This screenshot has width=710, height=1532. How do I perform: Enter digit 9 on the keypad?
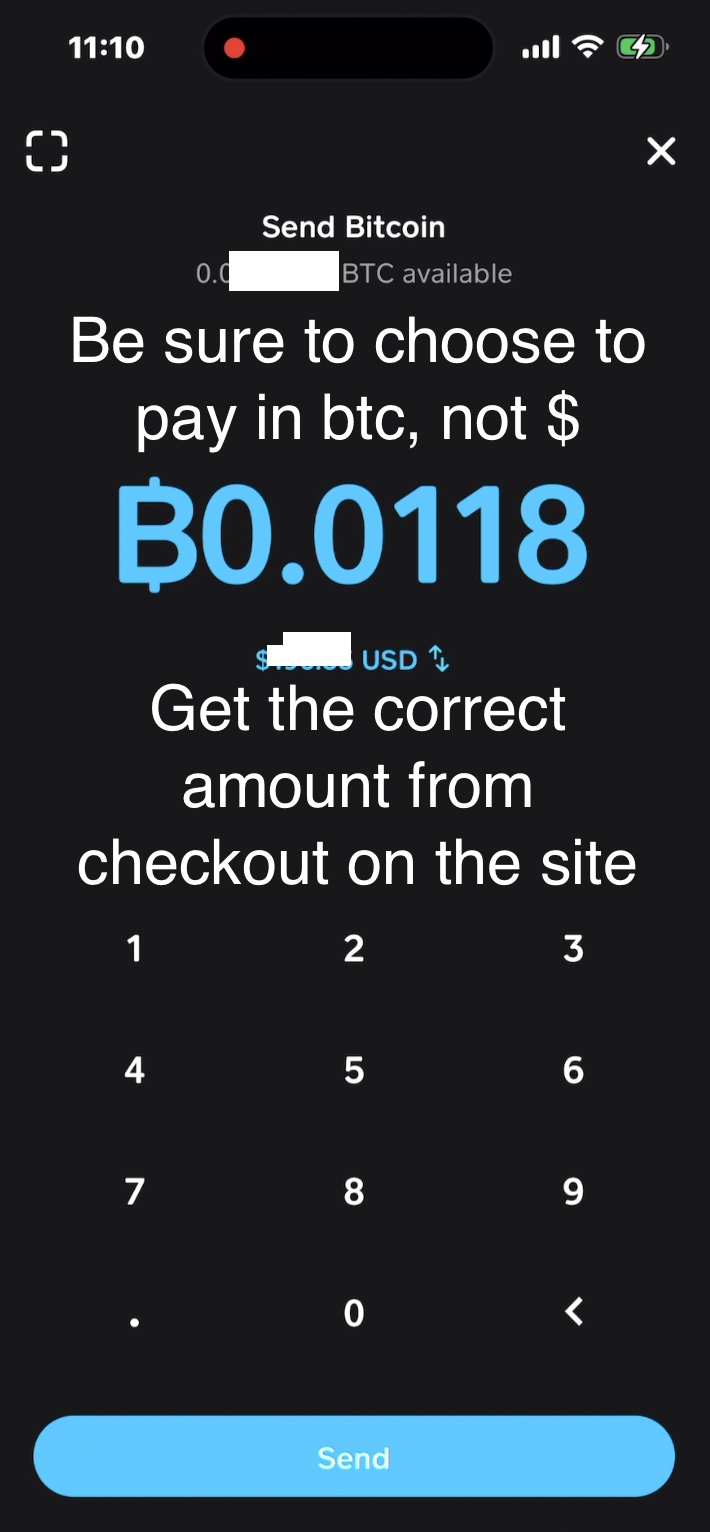pos(573,1191)
